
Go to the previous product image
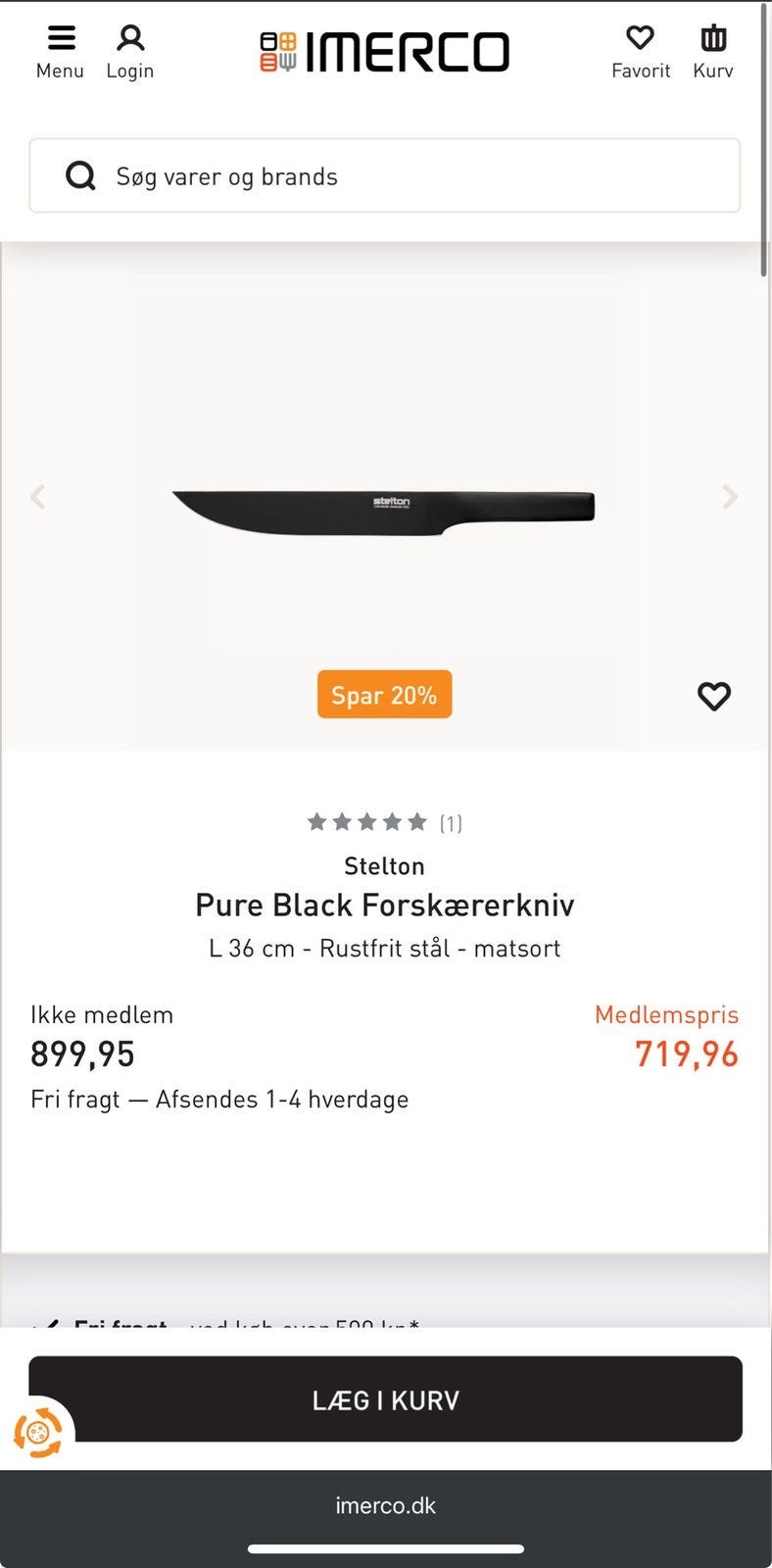pos(39,497)
